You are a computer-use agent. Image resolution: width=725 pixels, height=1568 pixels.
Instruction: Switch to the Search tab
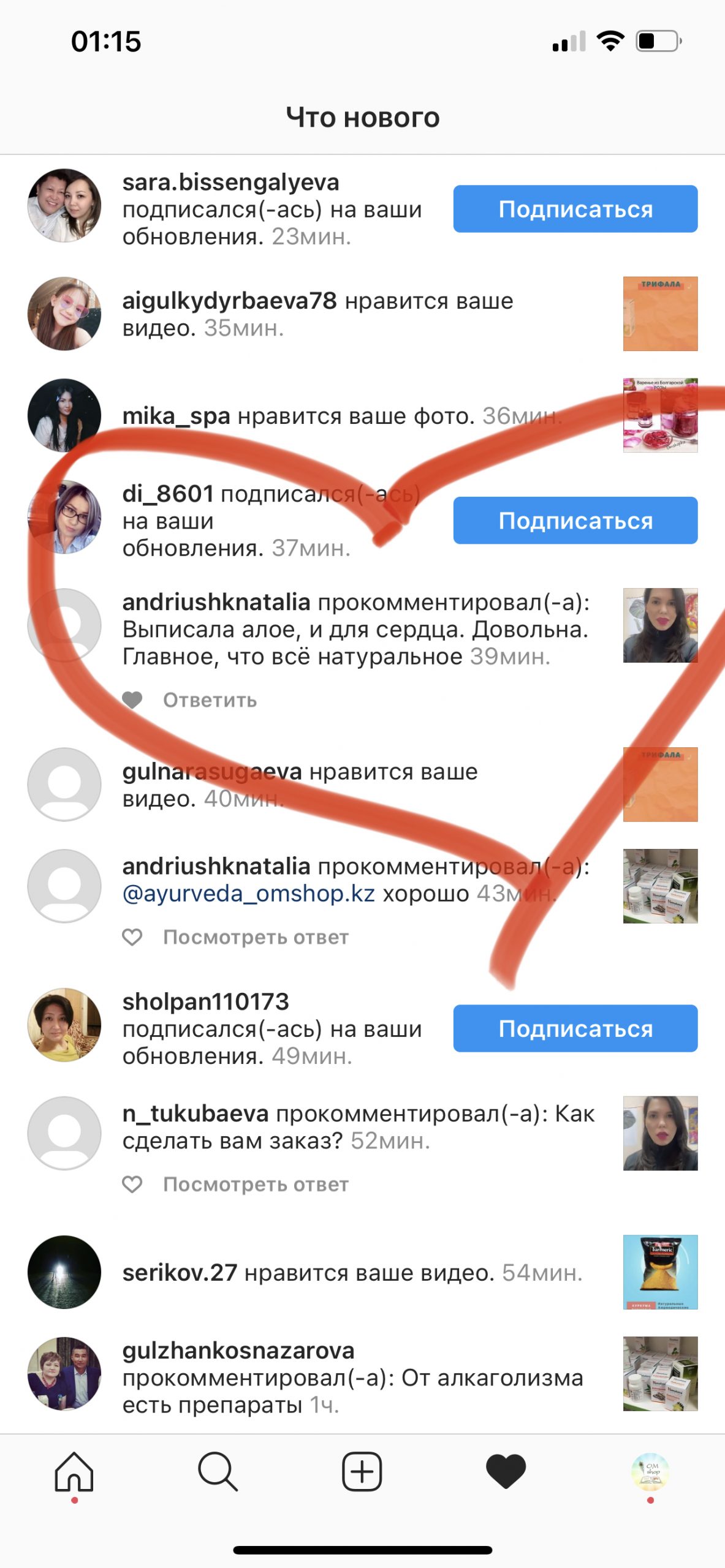point(218,1471)
